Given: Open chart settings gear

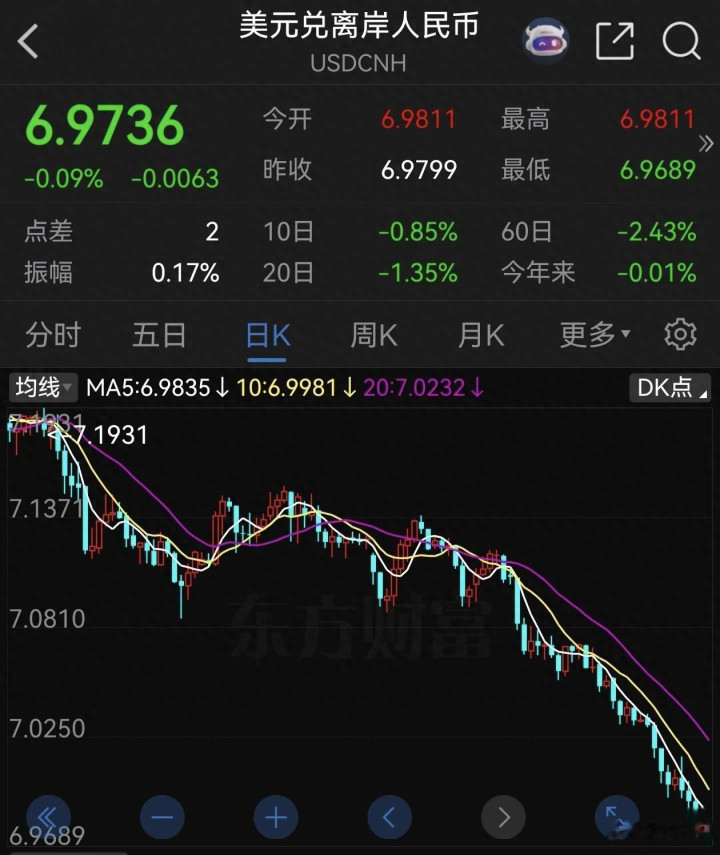Looking at the screenshot, I should point(680,334).
